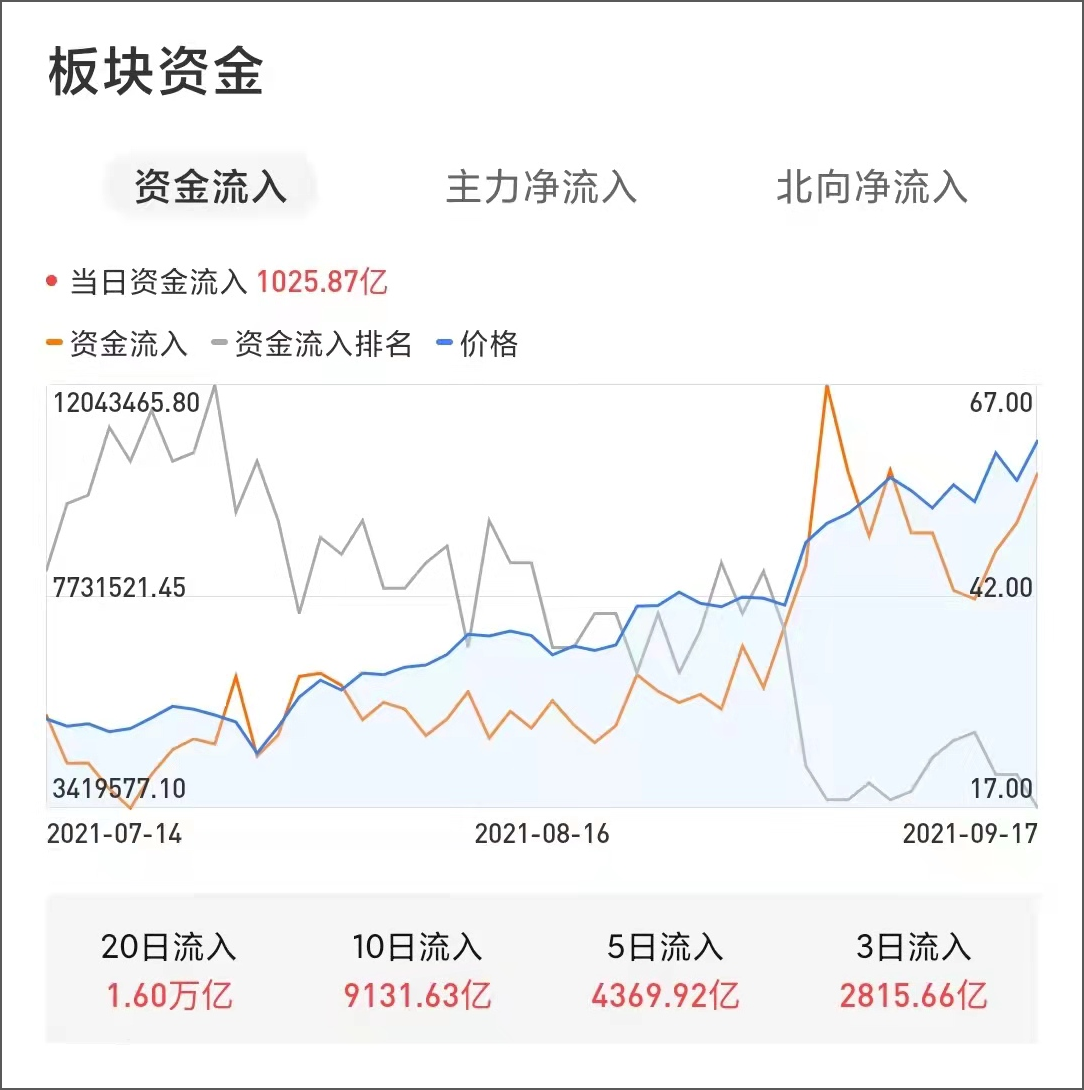Viewport: 1084px width, 1090px height.
Task: Open the 北向净流入 tab
Action: point(872,187)
